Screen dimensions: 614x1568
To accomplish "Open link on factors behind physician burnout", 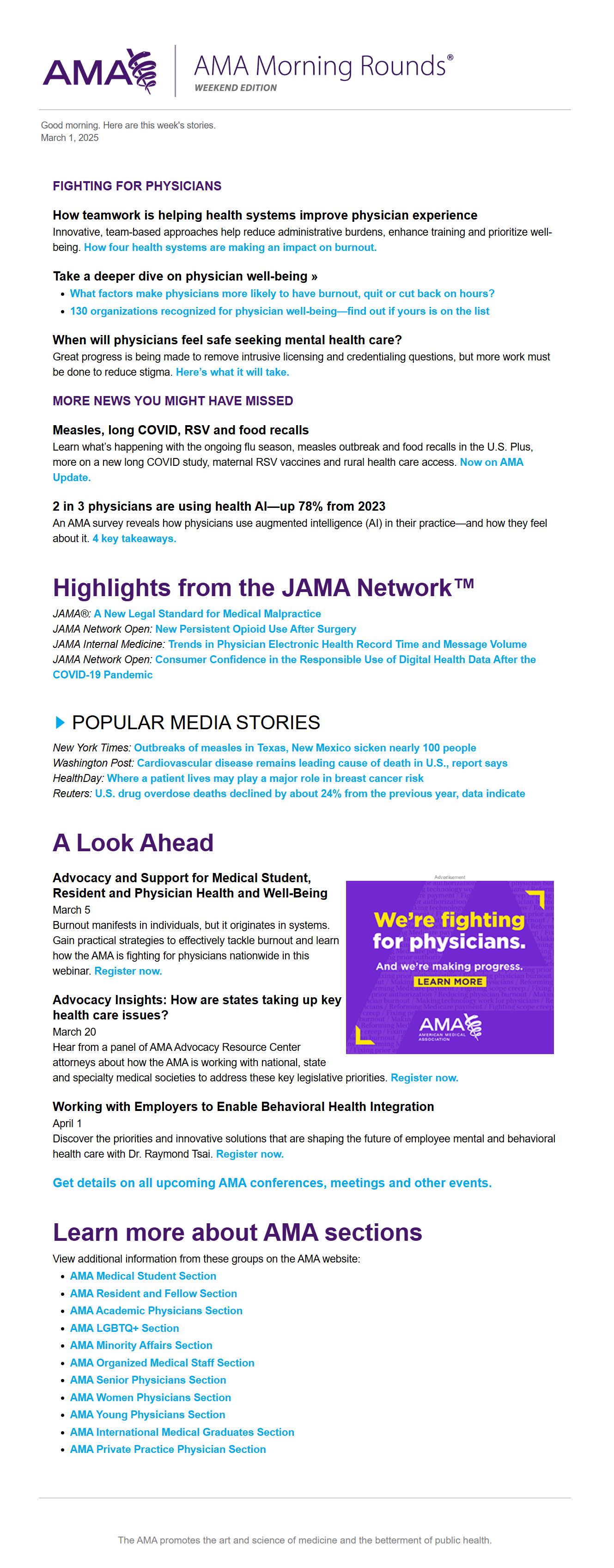I will pos(282,293).
